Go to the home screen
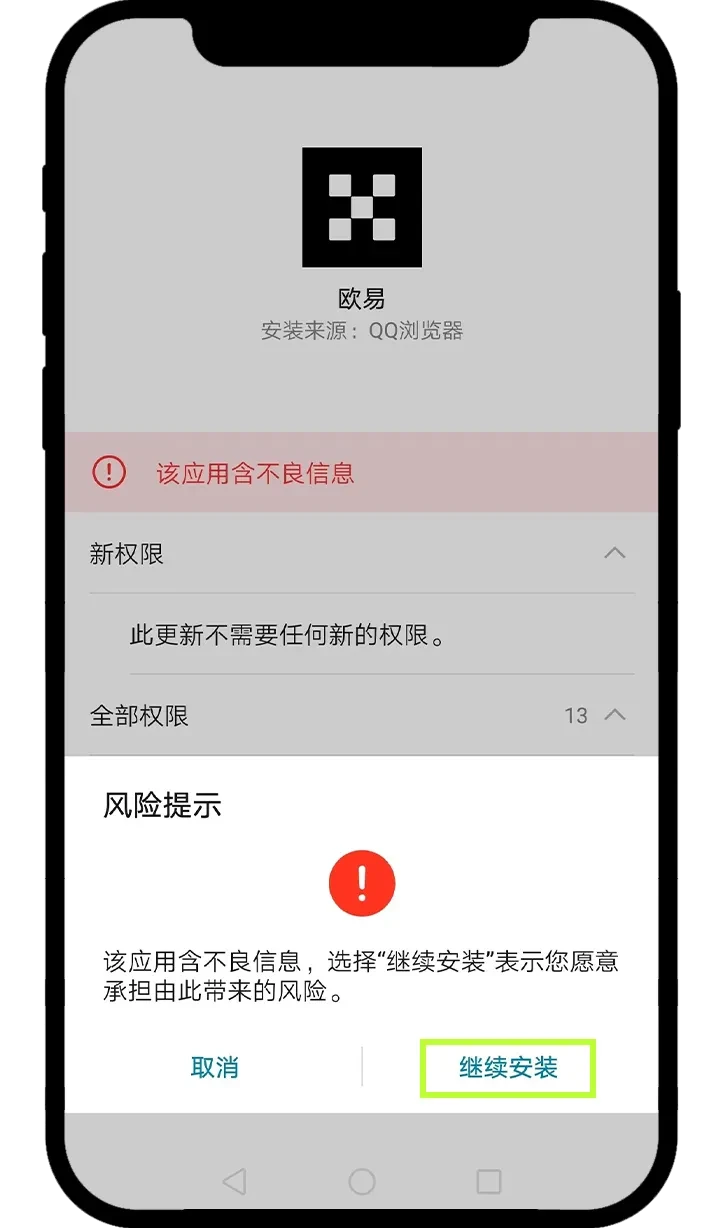The width and height of the screenshot is (723, 1228). point(362,1182)
